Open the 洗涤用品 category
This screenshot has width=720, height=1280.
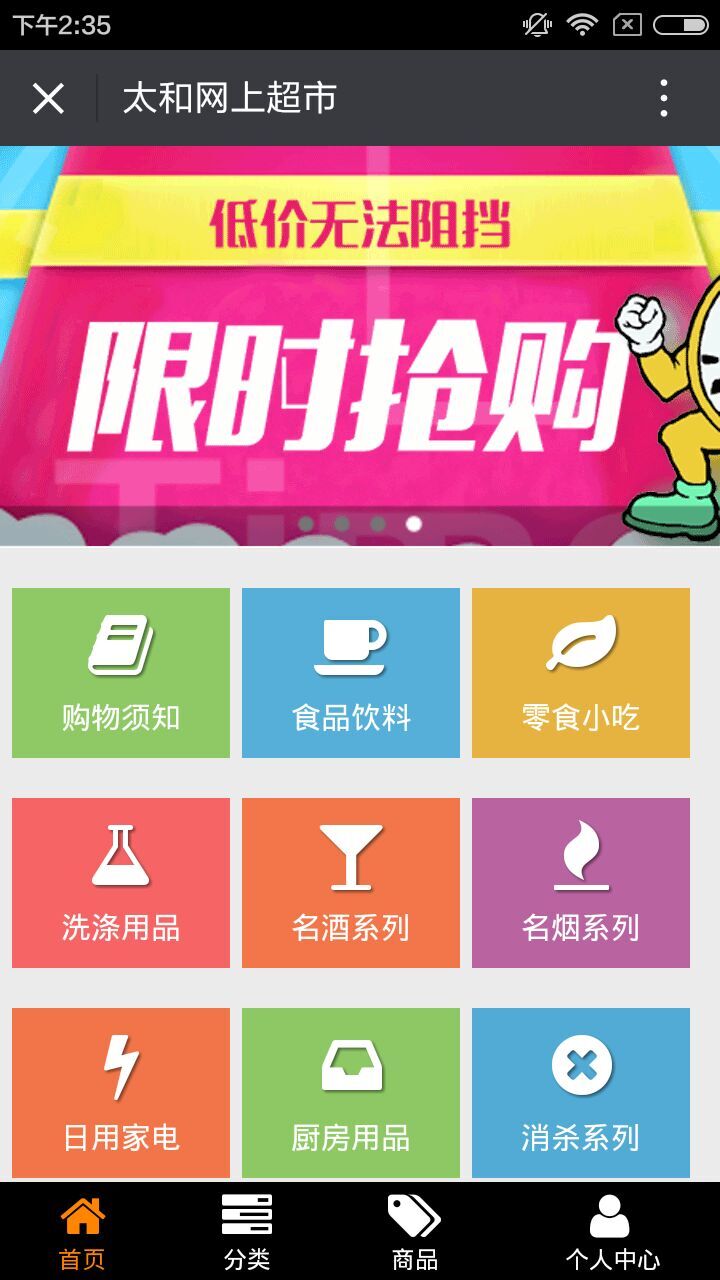click(121, 882)
